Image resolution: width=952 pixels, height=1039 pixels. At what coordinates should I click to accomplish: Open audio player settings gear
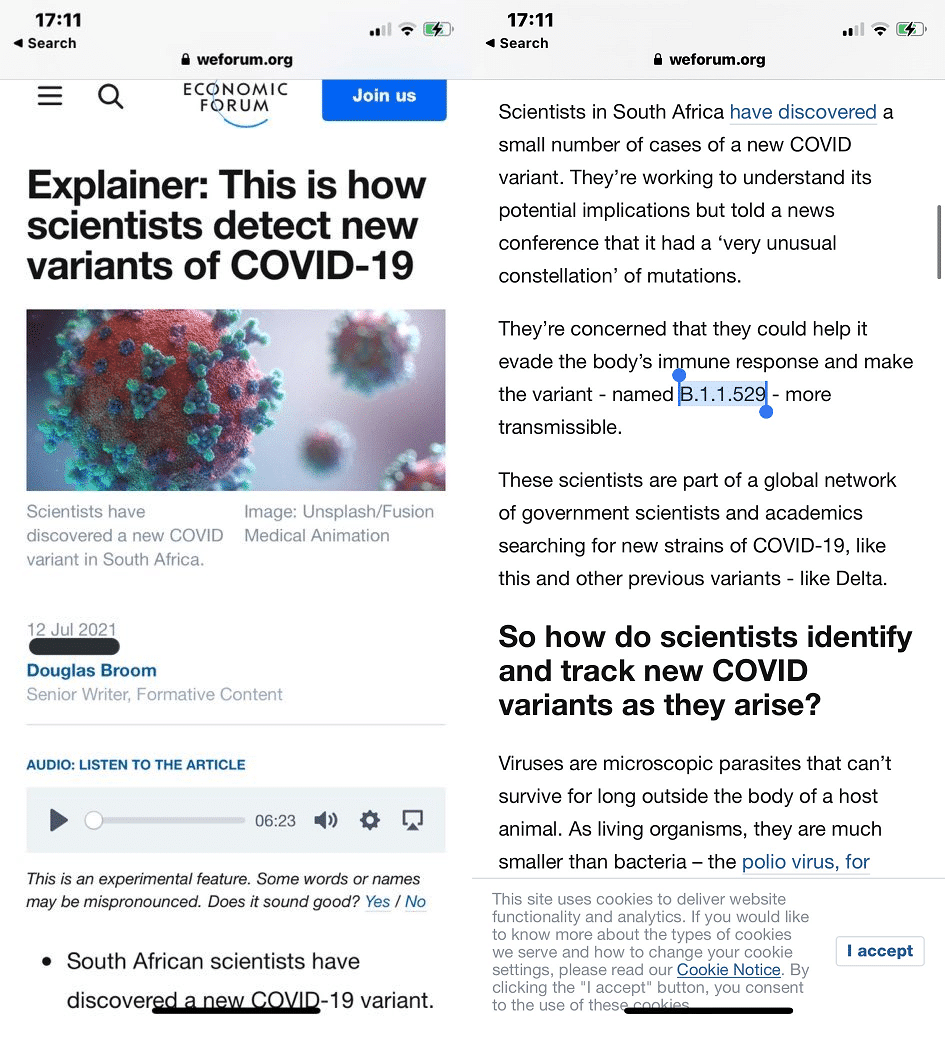(x=370, y=820)
